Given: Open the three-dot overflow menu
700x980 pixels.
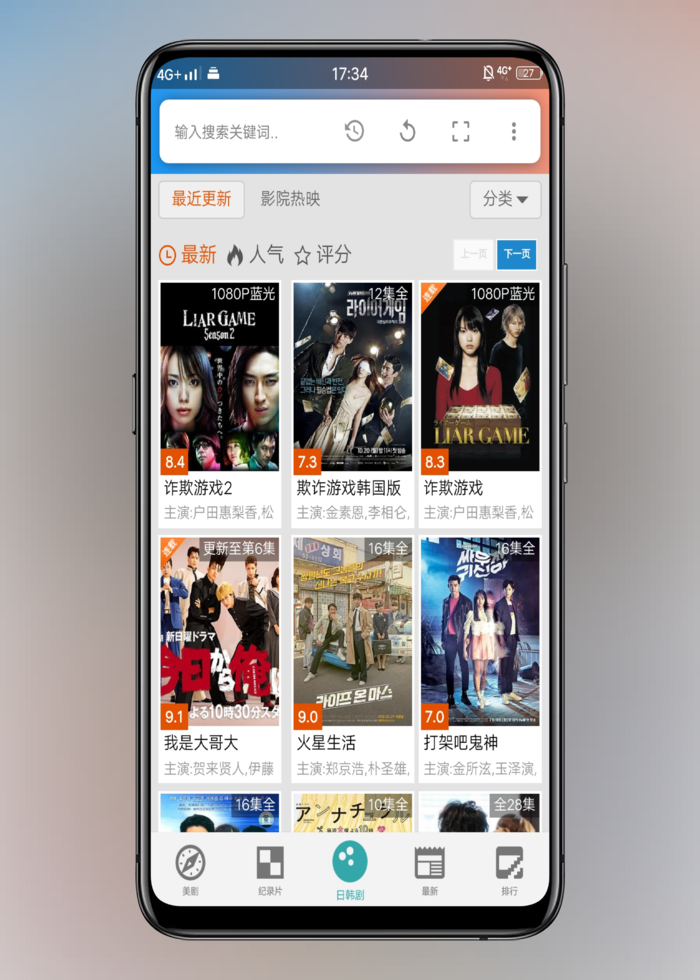Looking at the screenshot, I should tap(513, 131).
